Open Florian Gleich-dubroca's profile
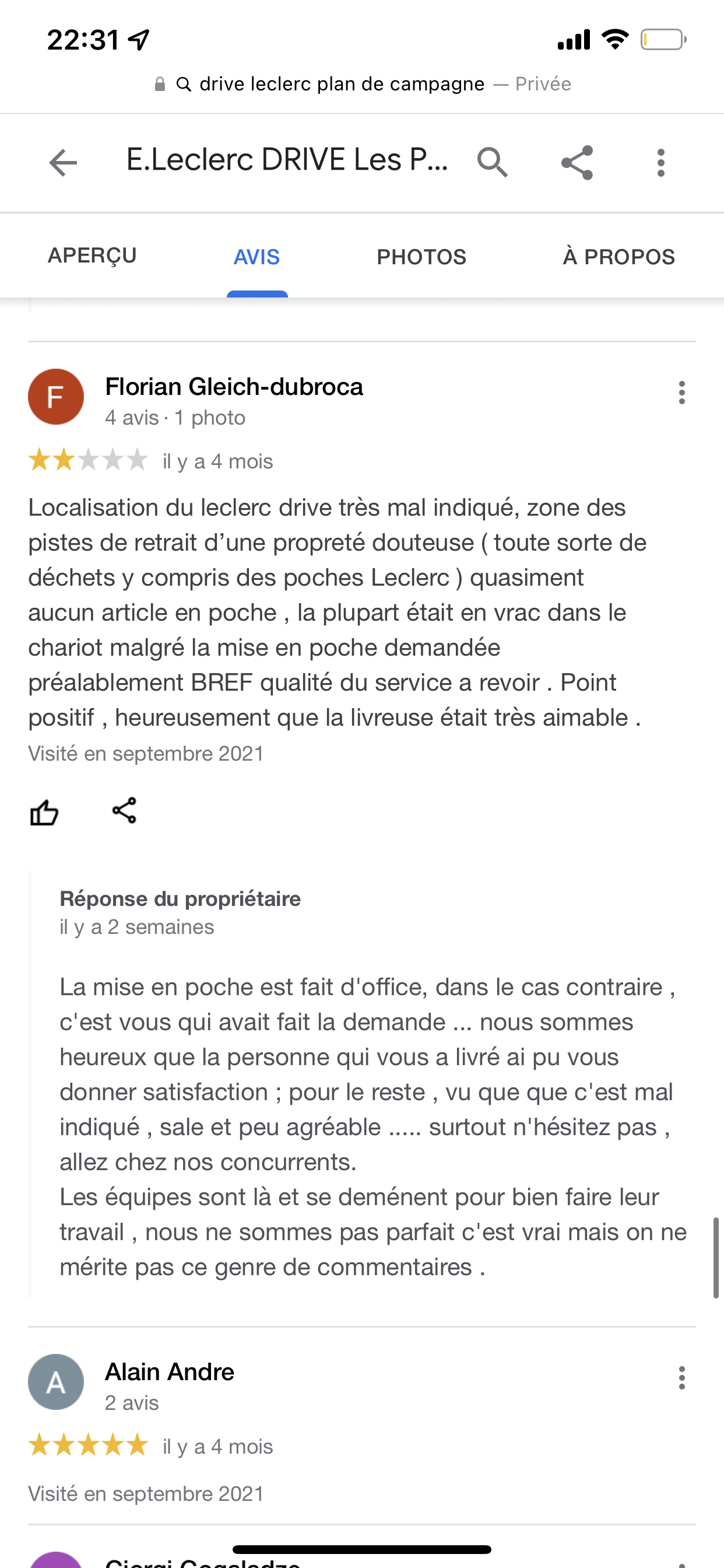724x1568 pixels. pyautogui.click(x=234, y=387)
